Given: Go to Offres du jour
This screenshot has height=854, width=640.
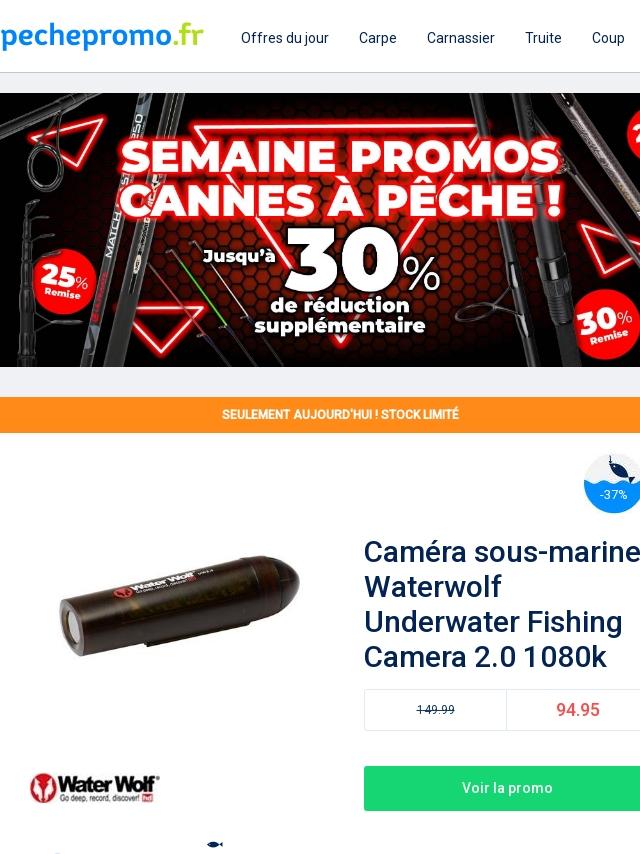Looking at the screenshot, I should [284, 38].
